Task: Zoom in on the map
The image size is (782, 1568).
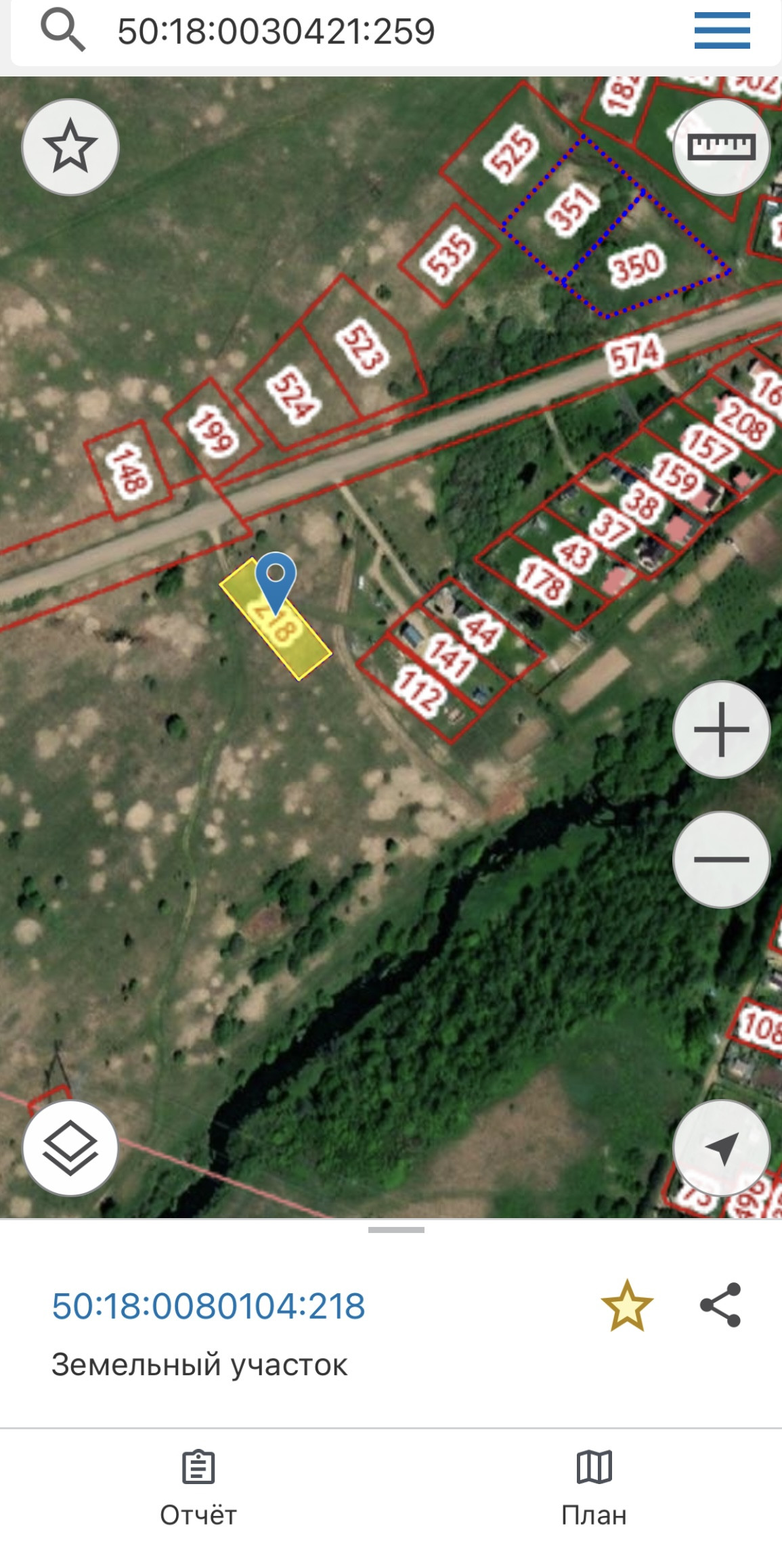Action: 721,729
